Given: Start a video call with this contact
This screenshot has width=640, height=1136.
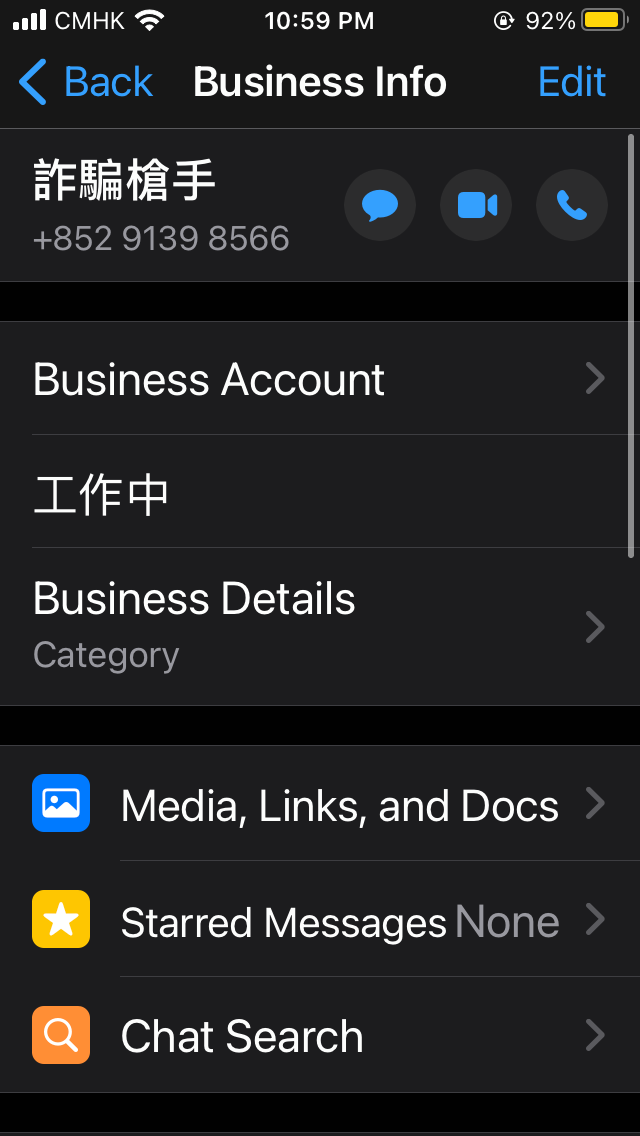Looking at the screenshot, I should 476,206.
